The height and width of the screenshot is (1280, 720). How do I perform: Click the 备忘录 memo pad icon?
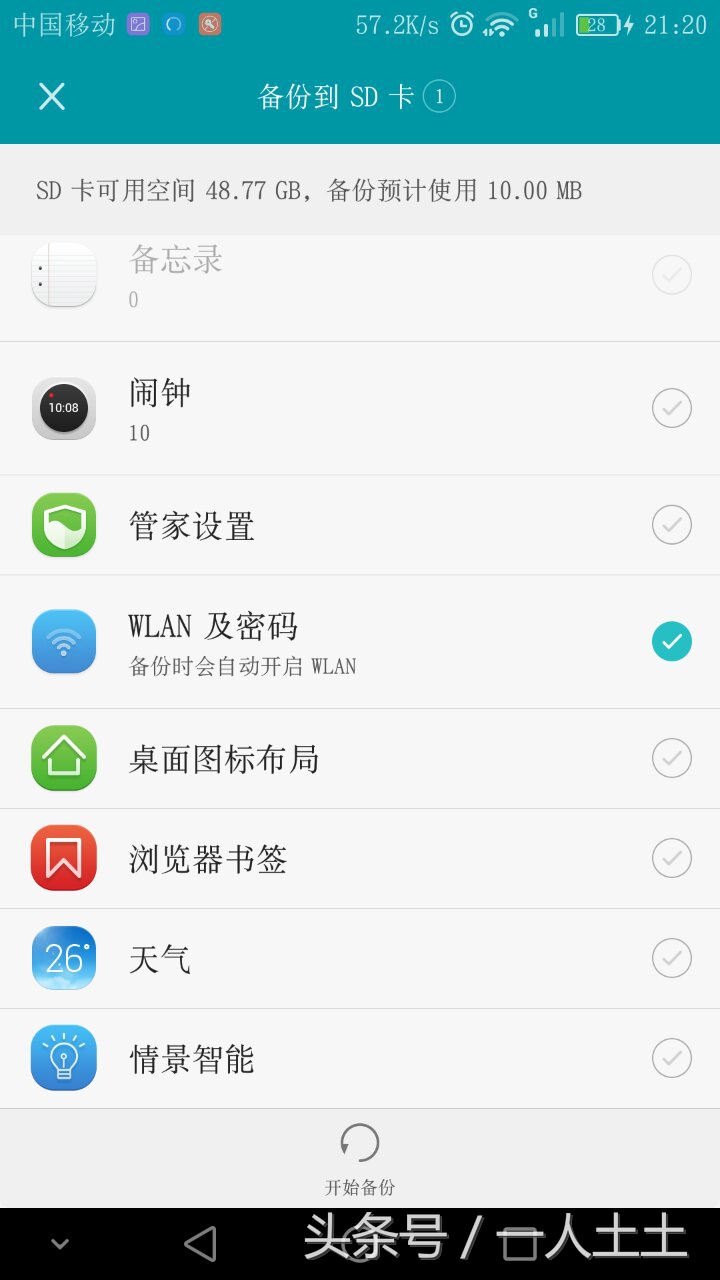point(64,275)
